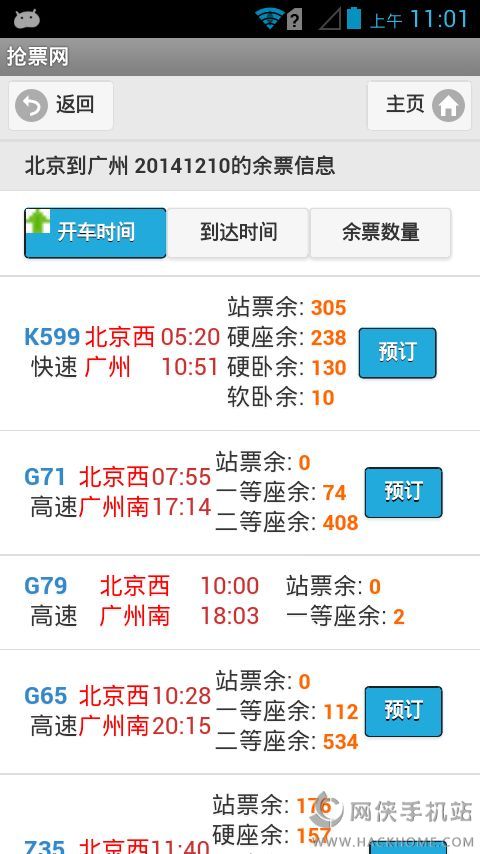Sort by 余票数量 remaining tickets
The width and height of the screenshot is (480, 854).
(380, 233)
